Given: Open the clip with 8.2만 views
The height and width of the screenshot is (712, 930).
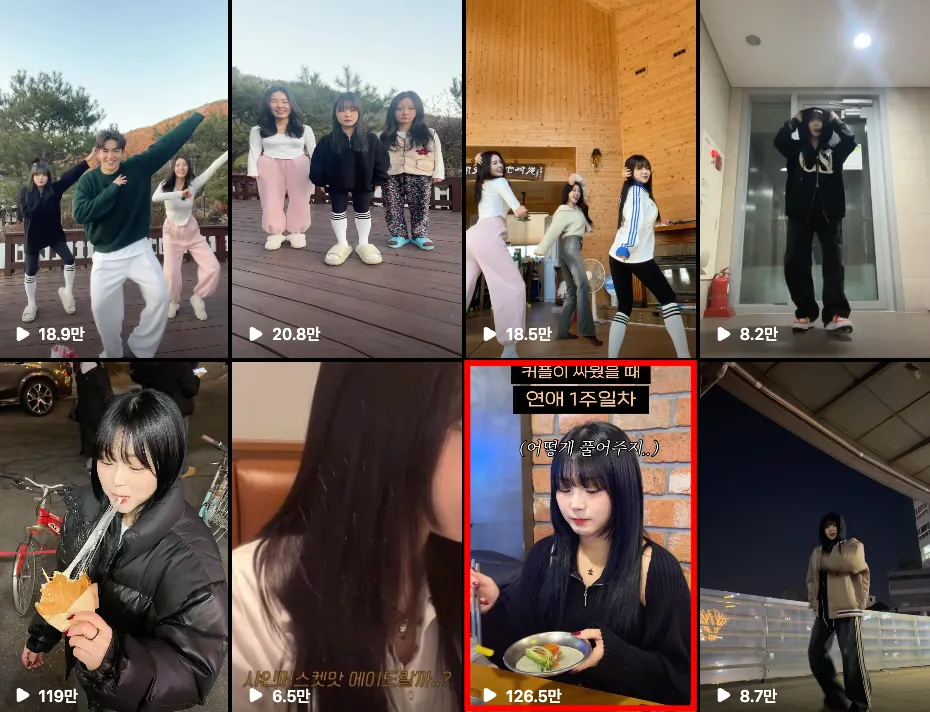Looking at the screenshot, I should point(814,180).
